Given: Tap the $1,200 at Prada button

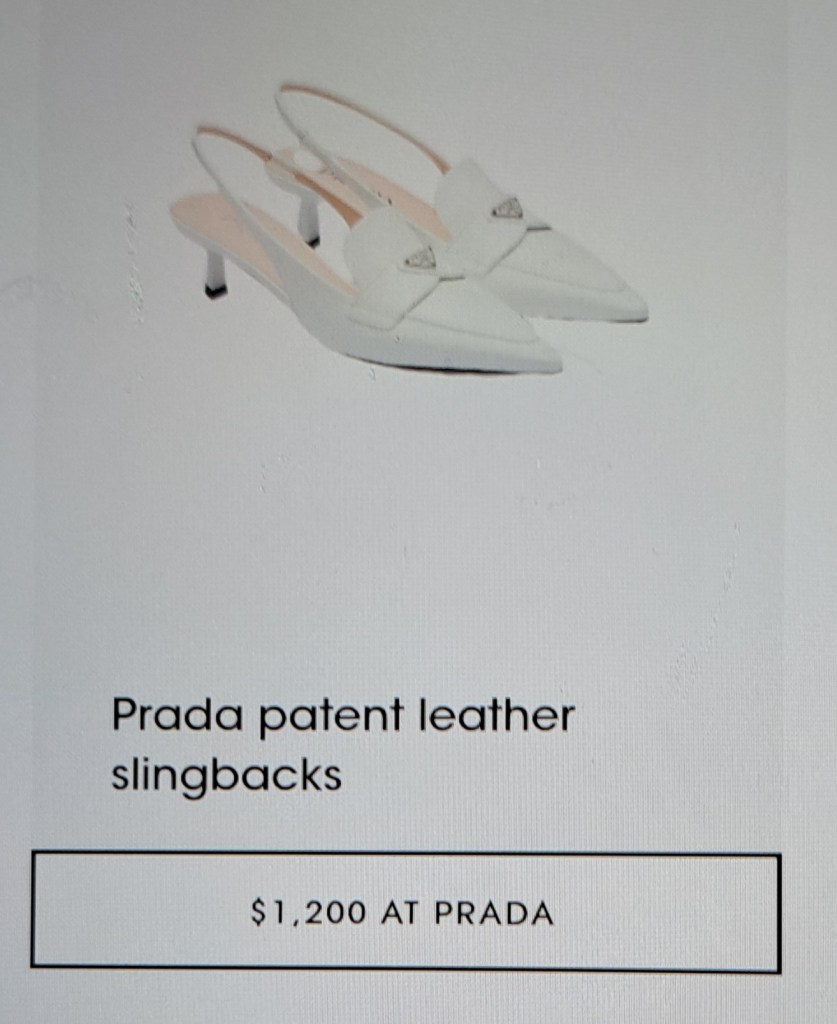Looking at the screenshot, I should [x=405, y=911].
